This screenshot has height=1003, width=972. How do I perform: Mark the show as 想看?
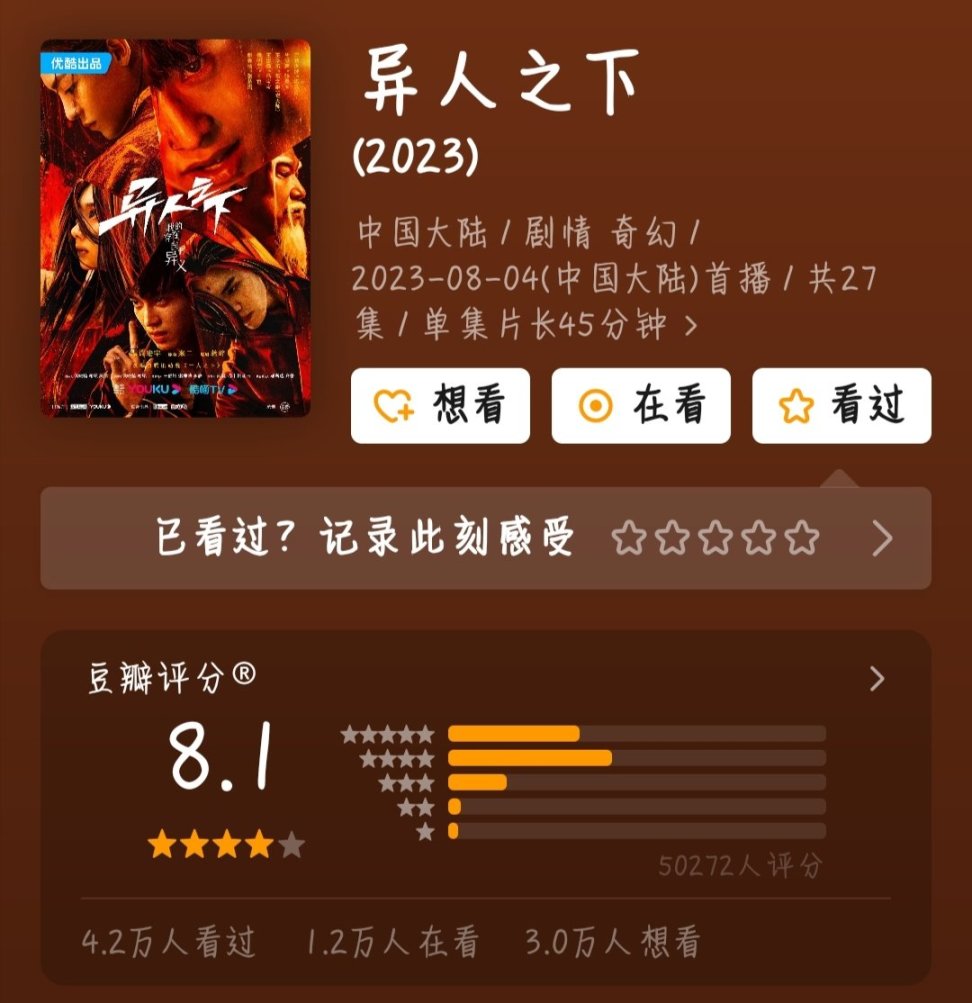[x=440, y=406]
